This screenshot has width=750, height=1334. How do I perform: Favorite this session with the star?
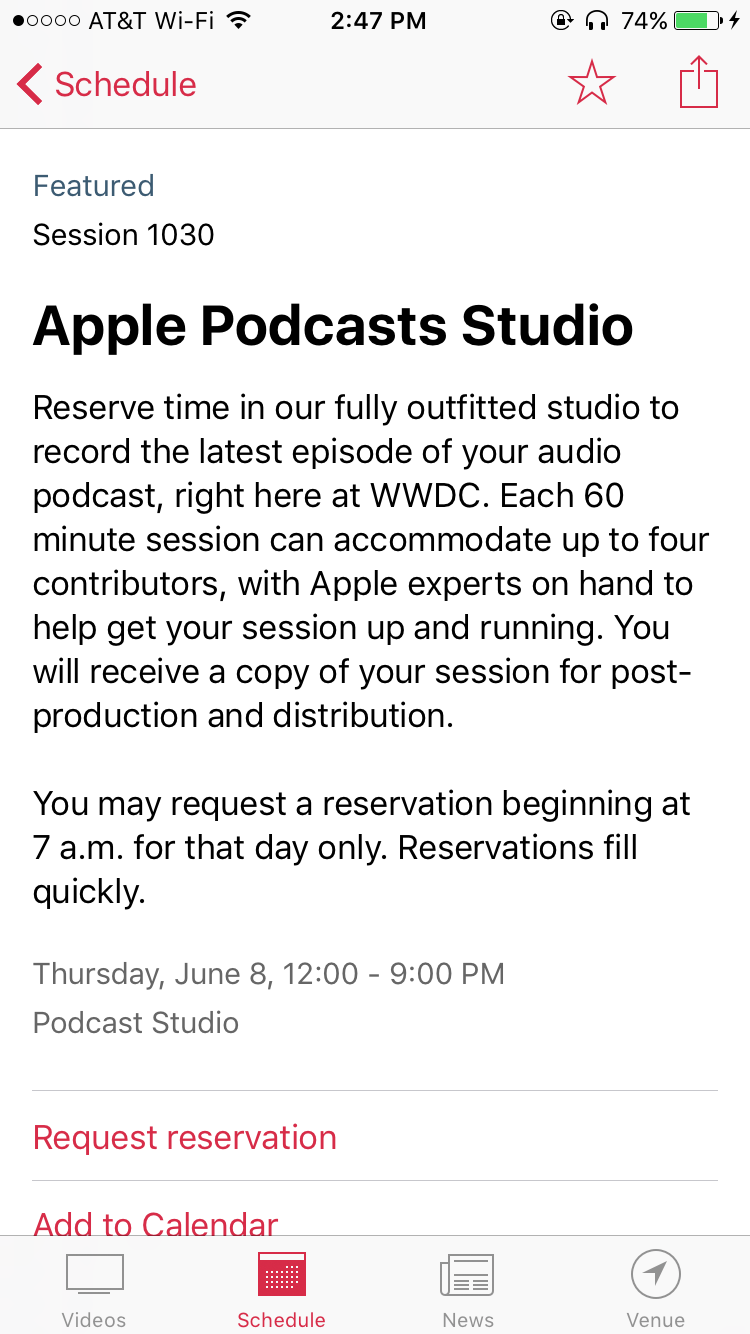(591, 83)
